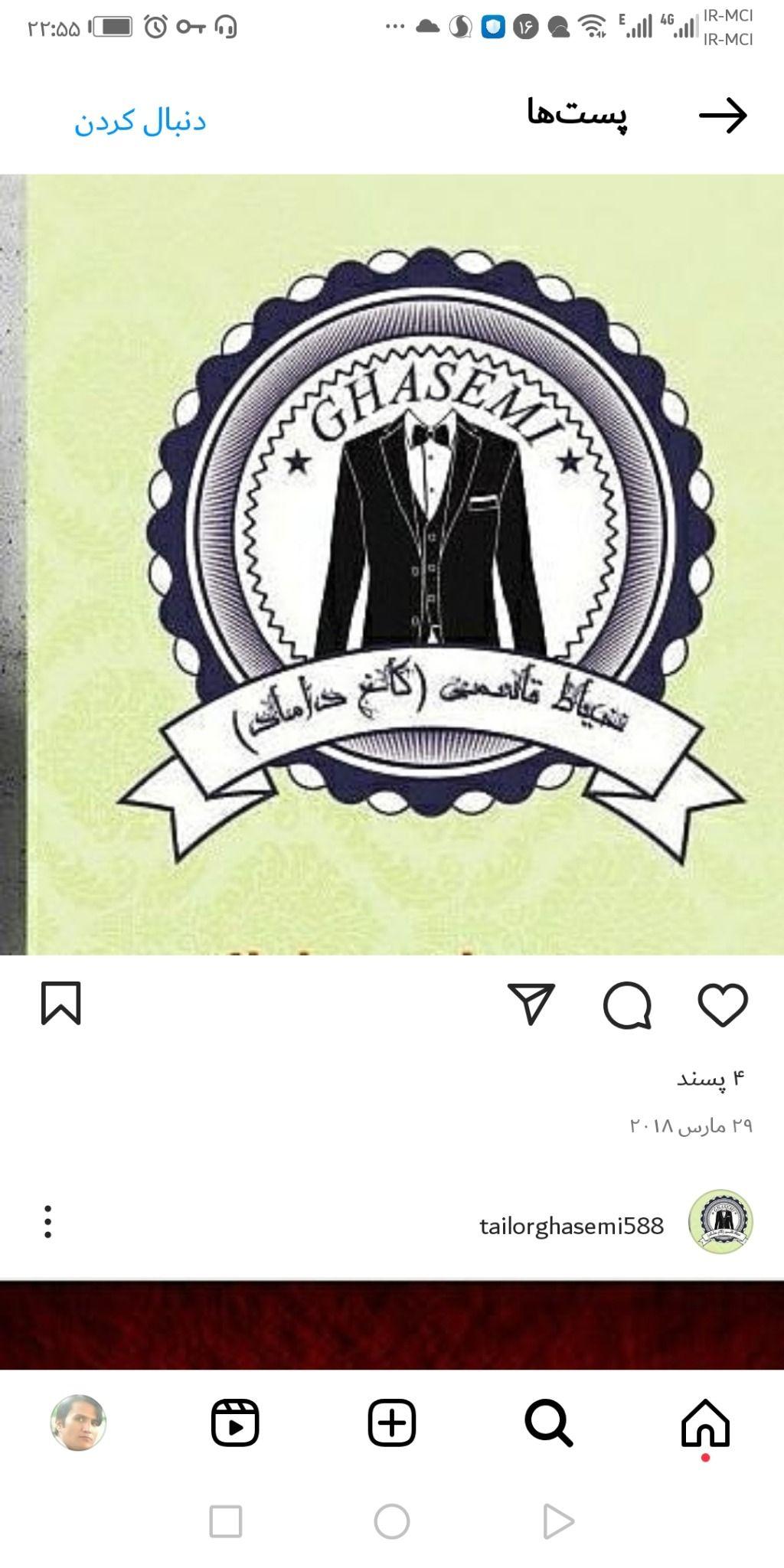This screenshot has width=784, height=1568.
Task: Open the three-dot menu beside tailorghasemi588
Action: (47, 1222)
